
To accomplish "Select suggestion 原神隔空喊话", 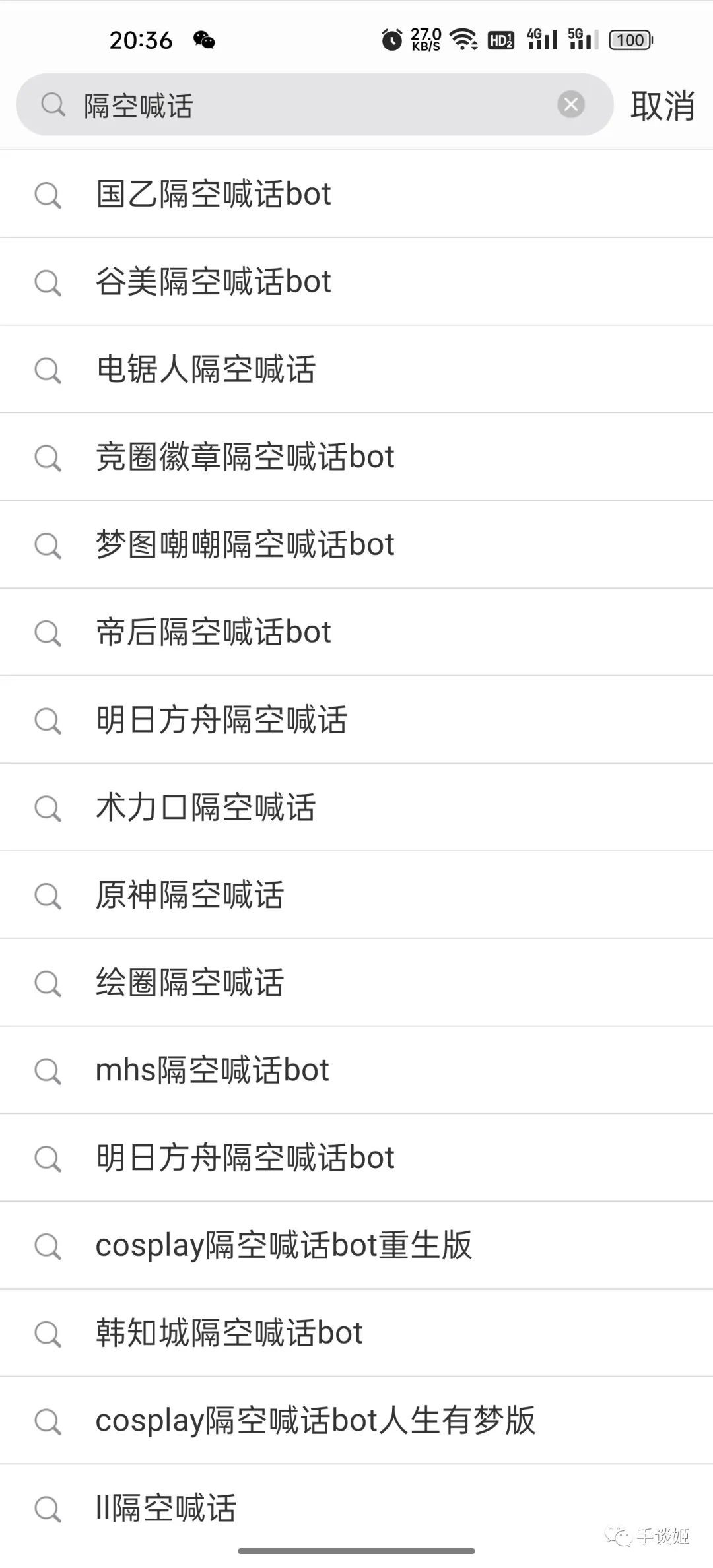I will (x=190, y=896).
